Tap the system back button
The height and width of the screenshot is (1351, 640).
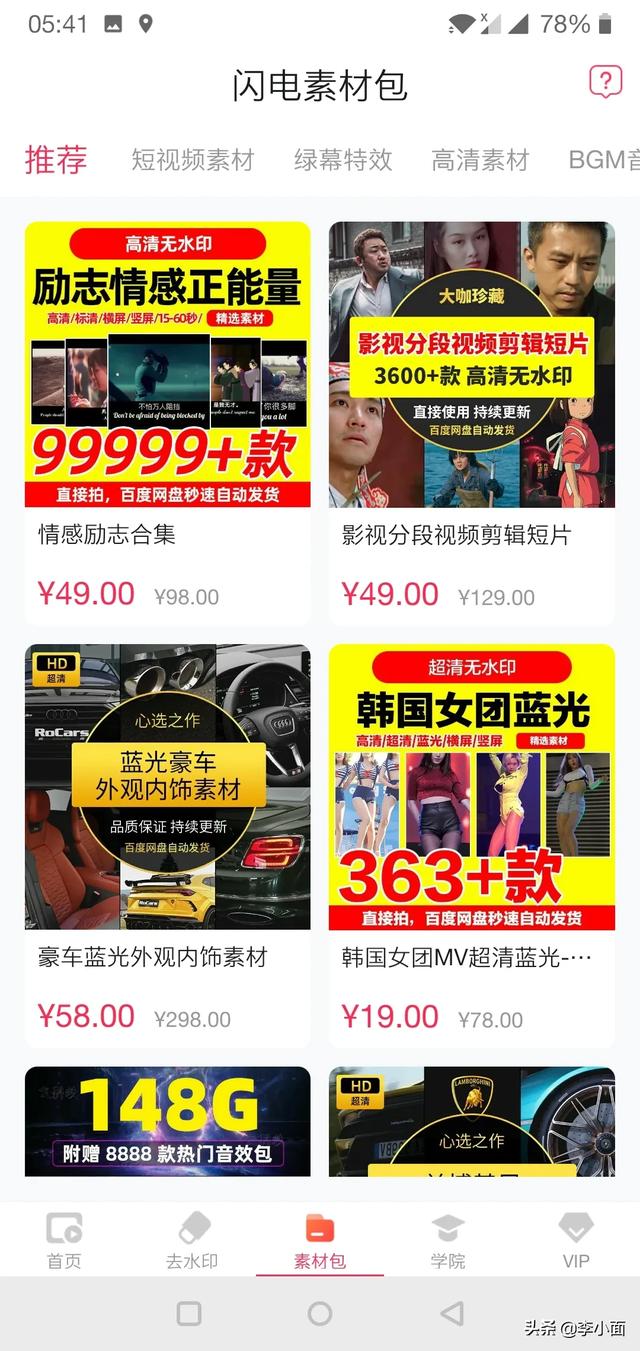[452, 1313]
